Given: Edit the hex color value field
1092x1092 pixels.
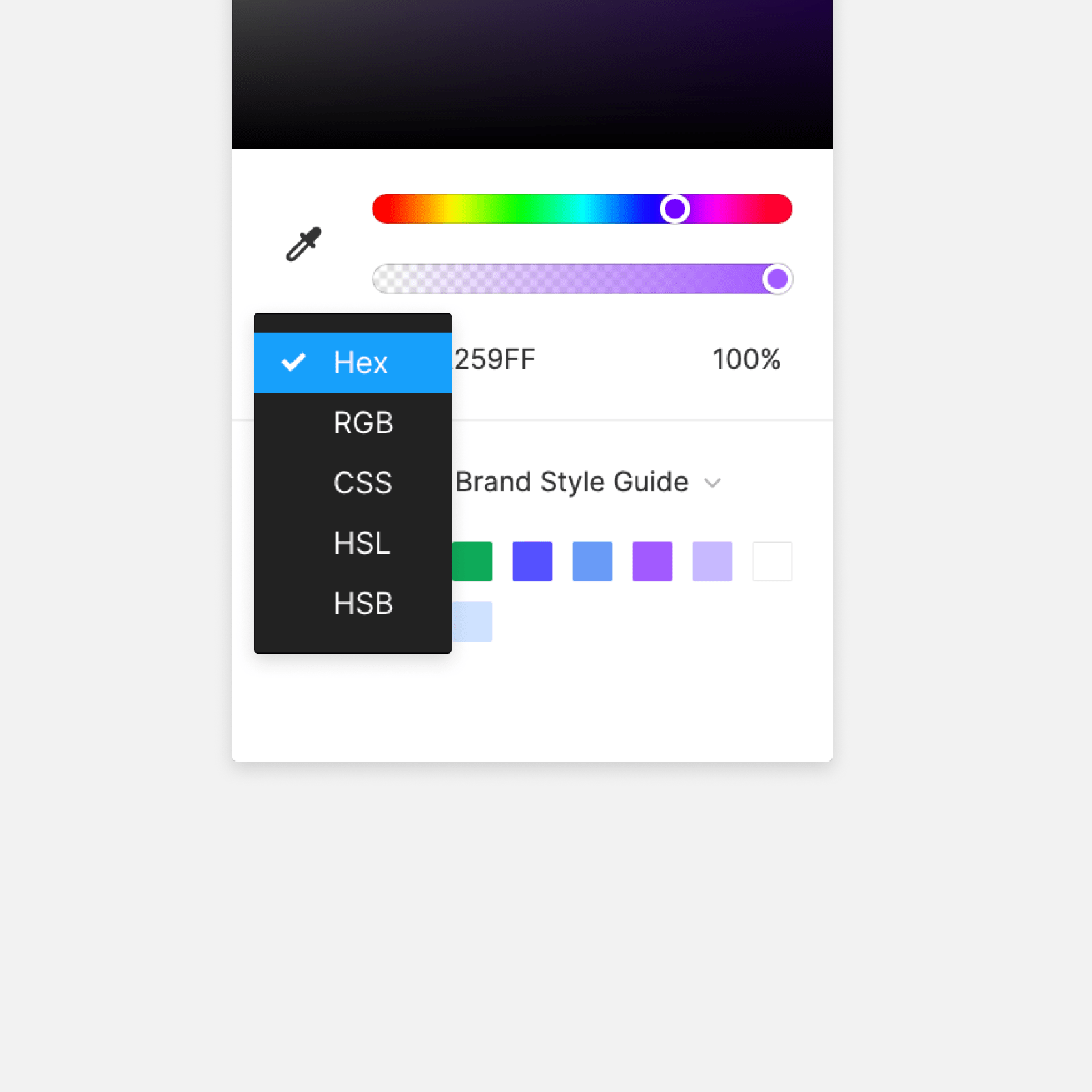Looking at the screenshot, I should tap(494, 360).
